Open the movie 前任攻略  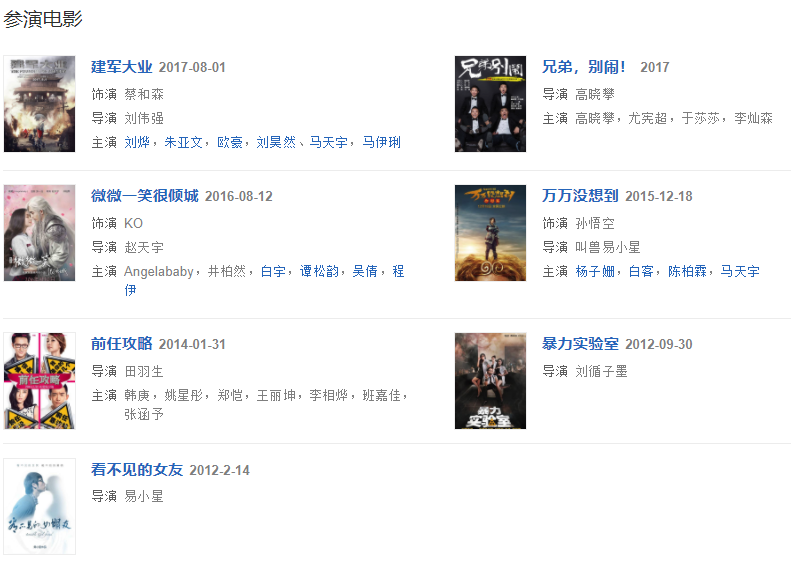[121, 344]
